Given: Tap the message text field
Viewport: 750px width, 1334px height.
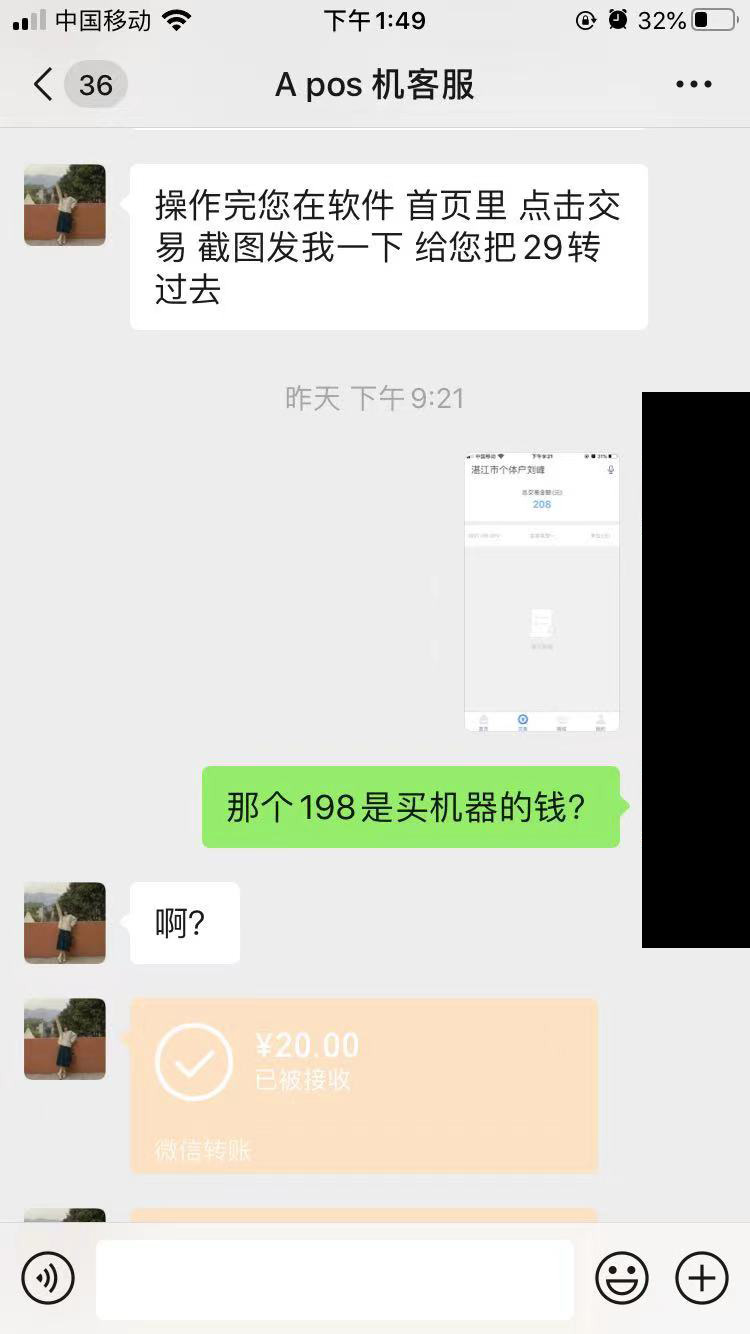Looking at the screenshot, I should coord(334,1279).
